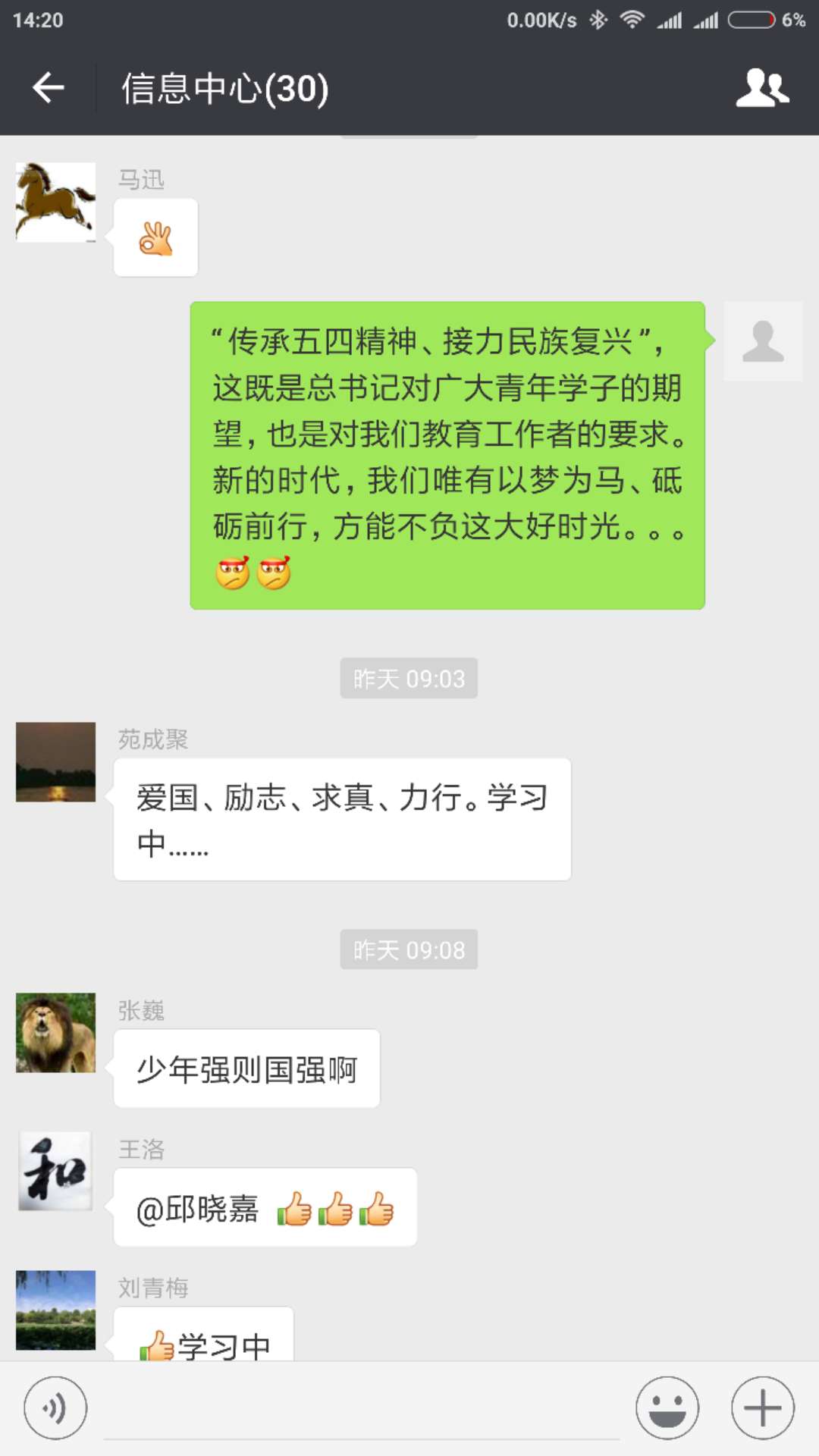The height and width of the screenshot is (1456, 819).
Task: Open the plus attachments menu
Action: (762, 1408)
